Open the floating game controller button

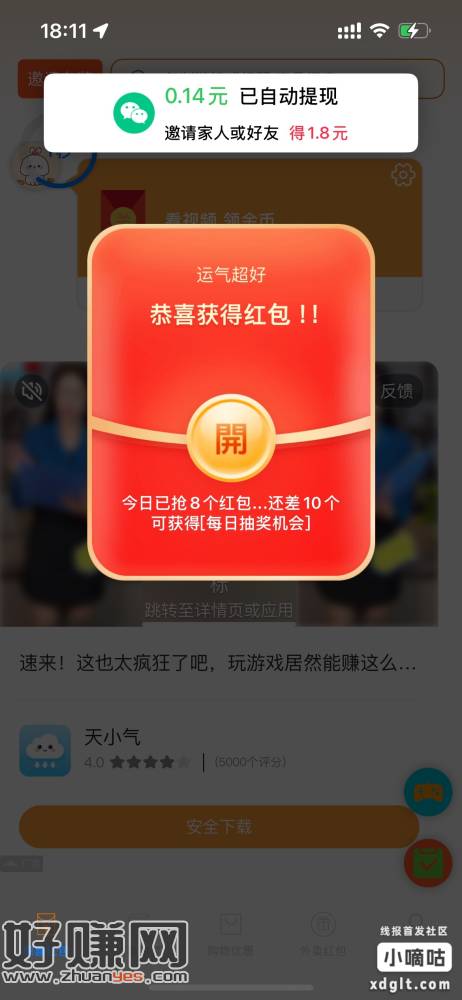click(428, 792)
